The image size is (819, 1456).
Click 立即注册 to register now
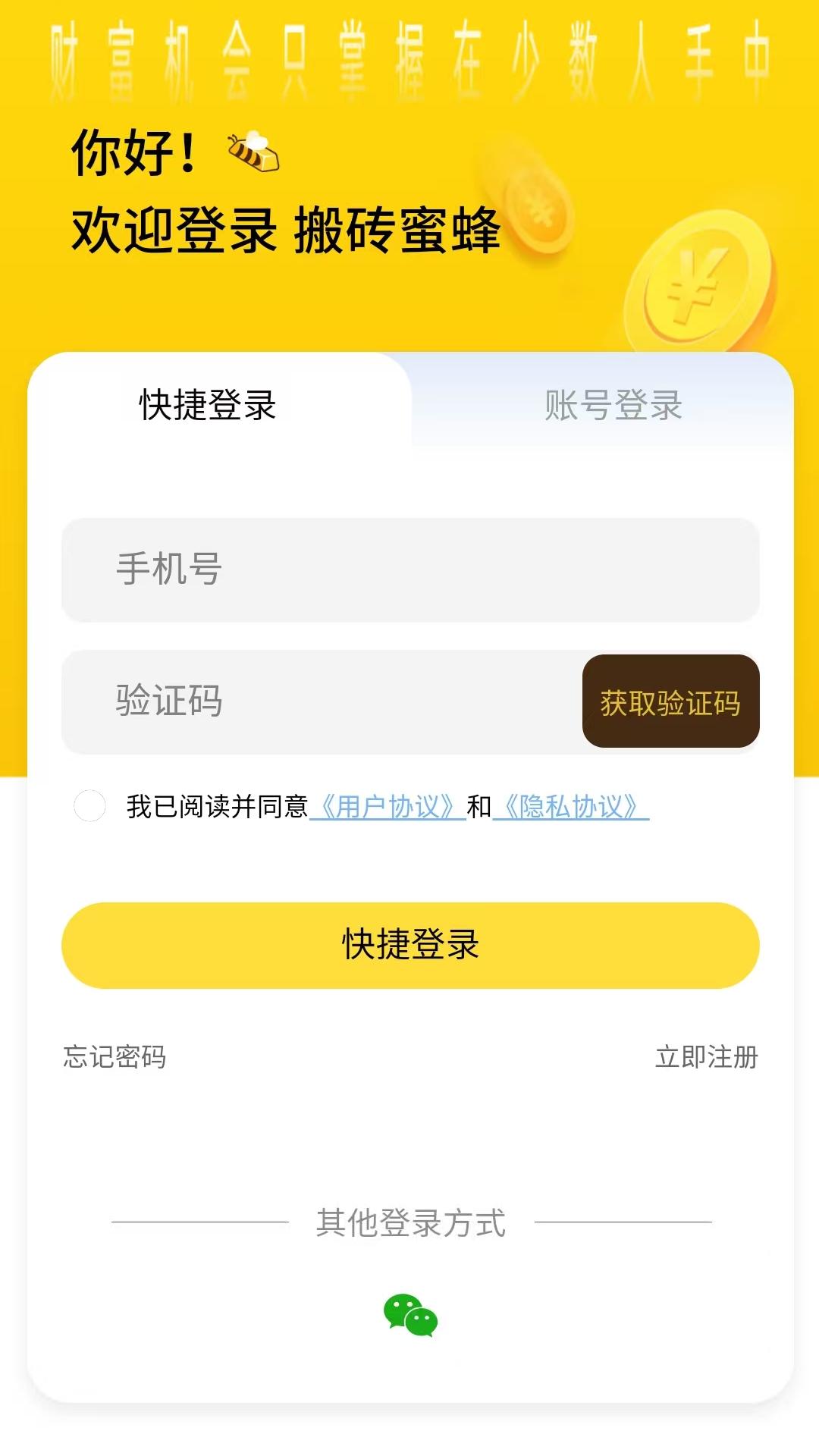pos(707,1054)
